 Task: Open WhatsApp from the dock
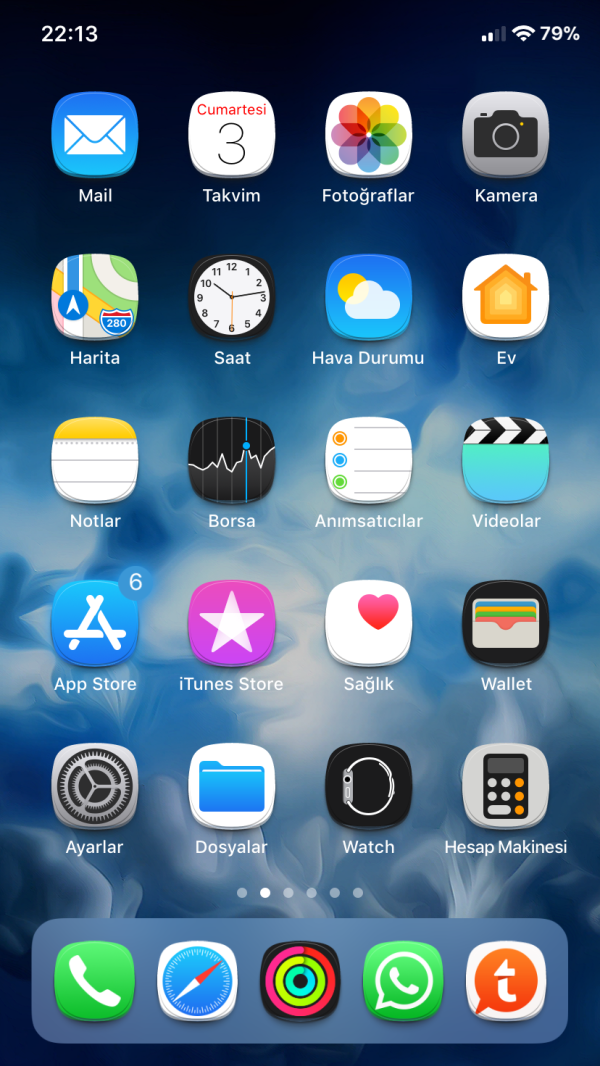point(403,981)
